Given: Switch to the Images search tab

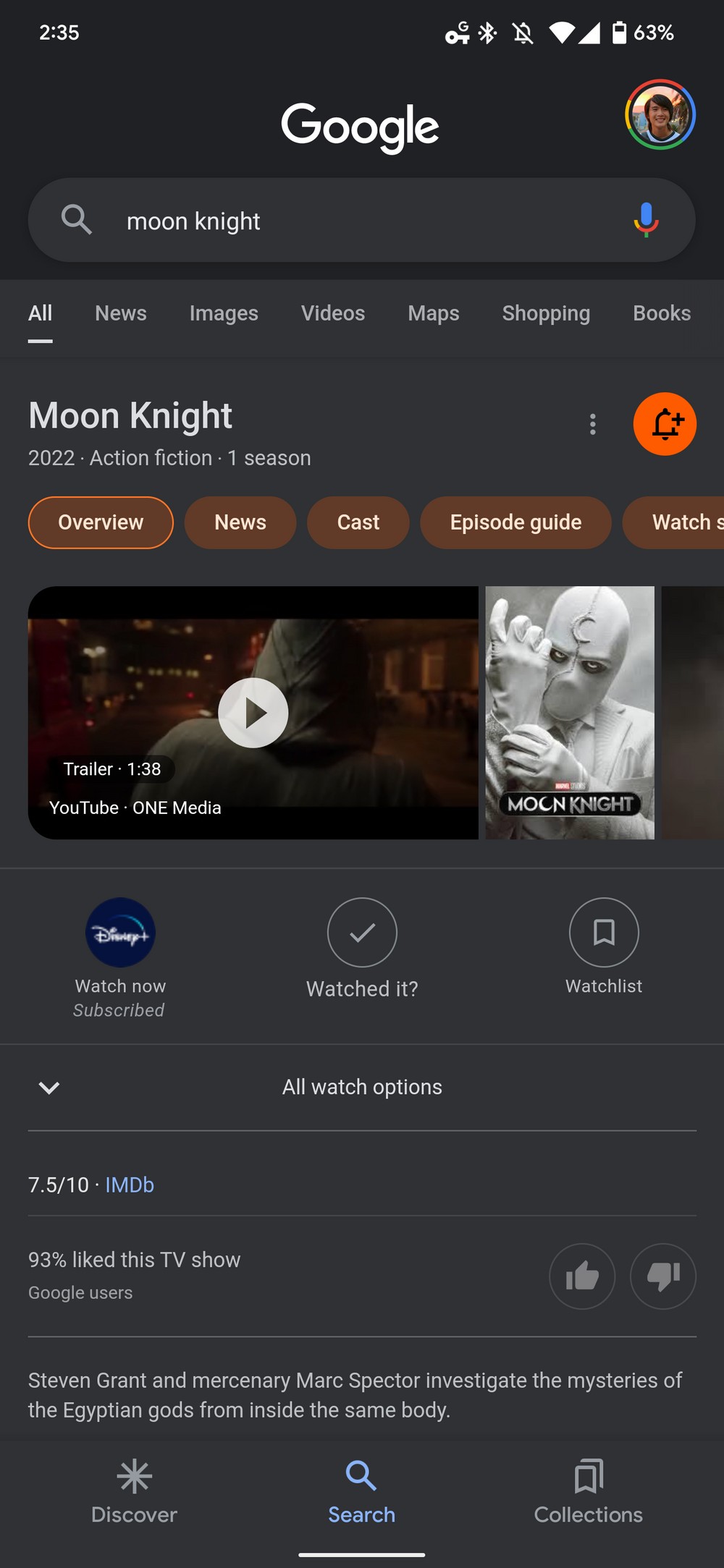Looking at the screenshot, I should coord(224,313).
